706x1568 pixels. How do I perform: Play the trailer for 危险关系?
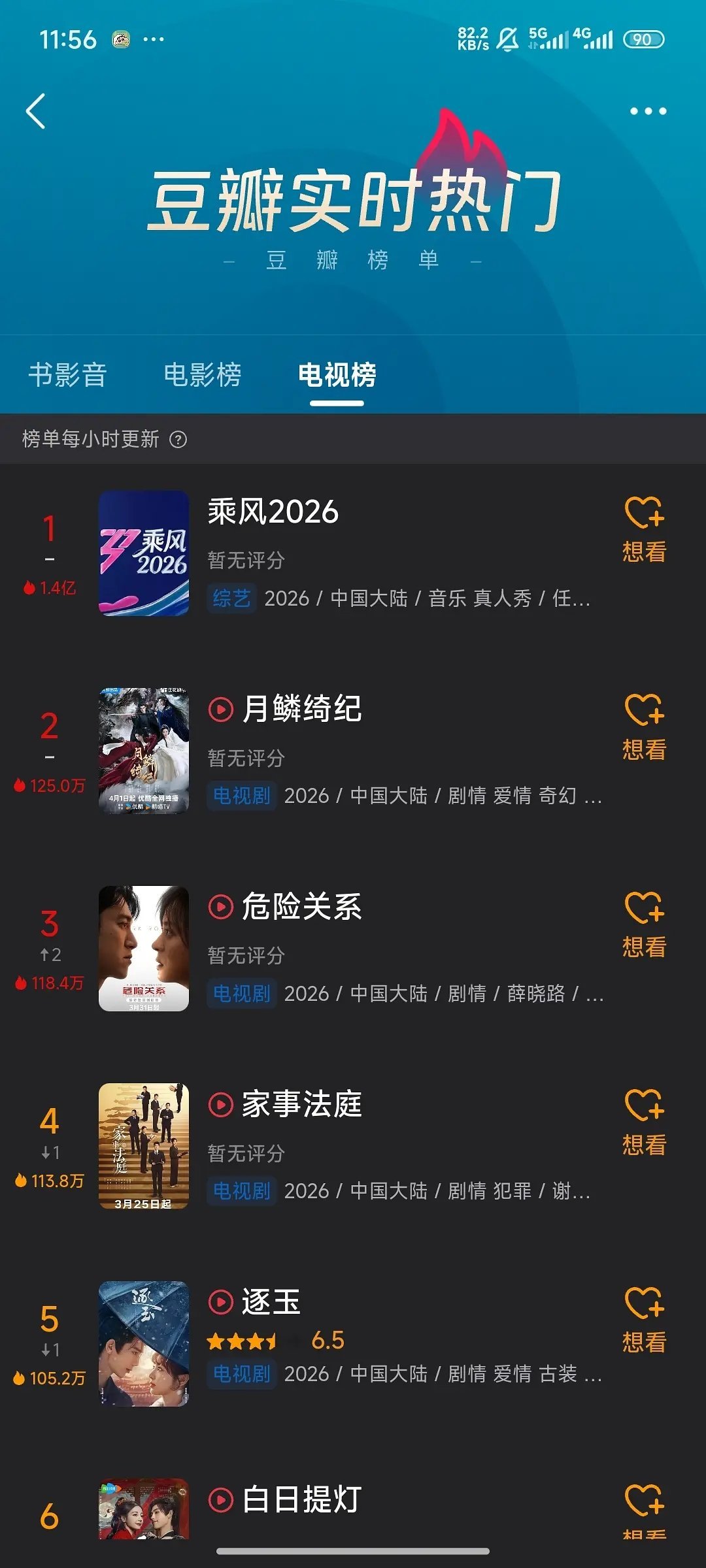[222, 907]
